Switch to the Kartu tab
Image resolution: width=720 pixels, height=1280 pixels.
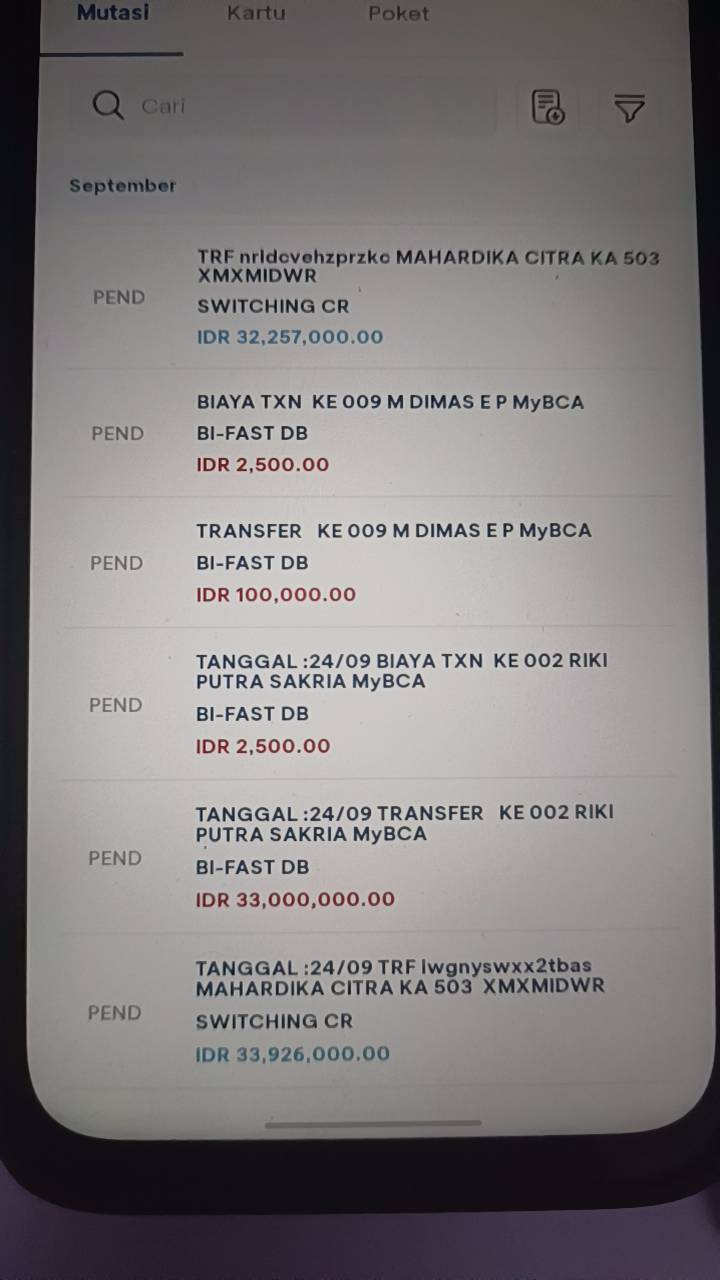pos(256,14)
